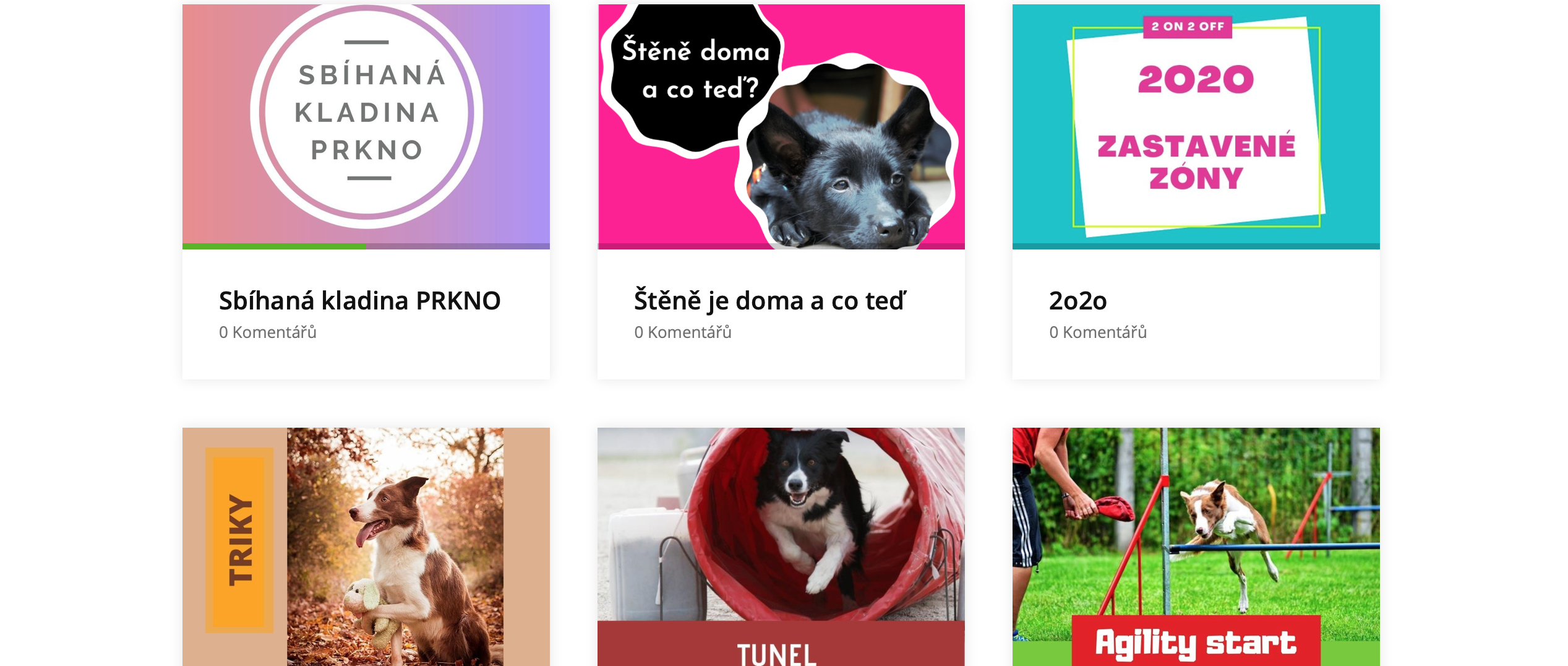Open the Štěně doma a co teď? image
1568x666 pixels.
click(781, 124)
